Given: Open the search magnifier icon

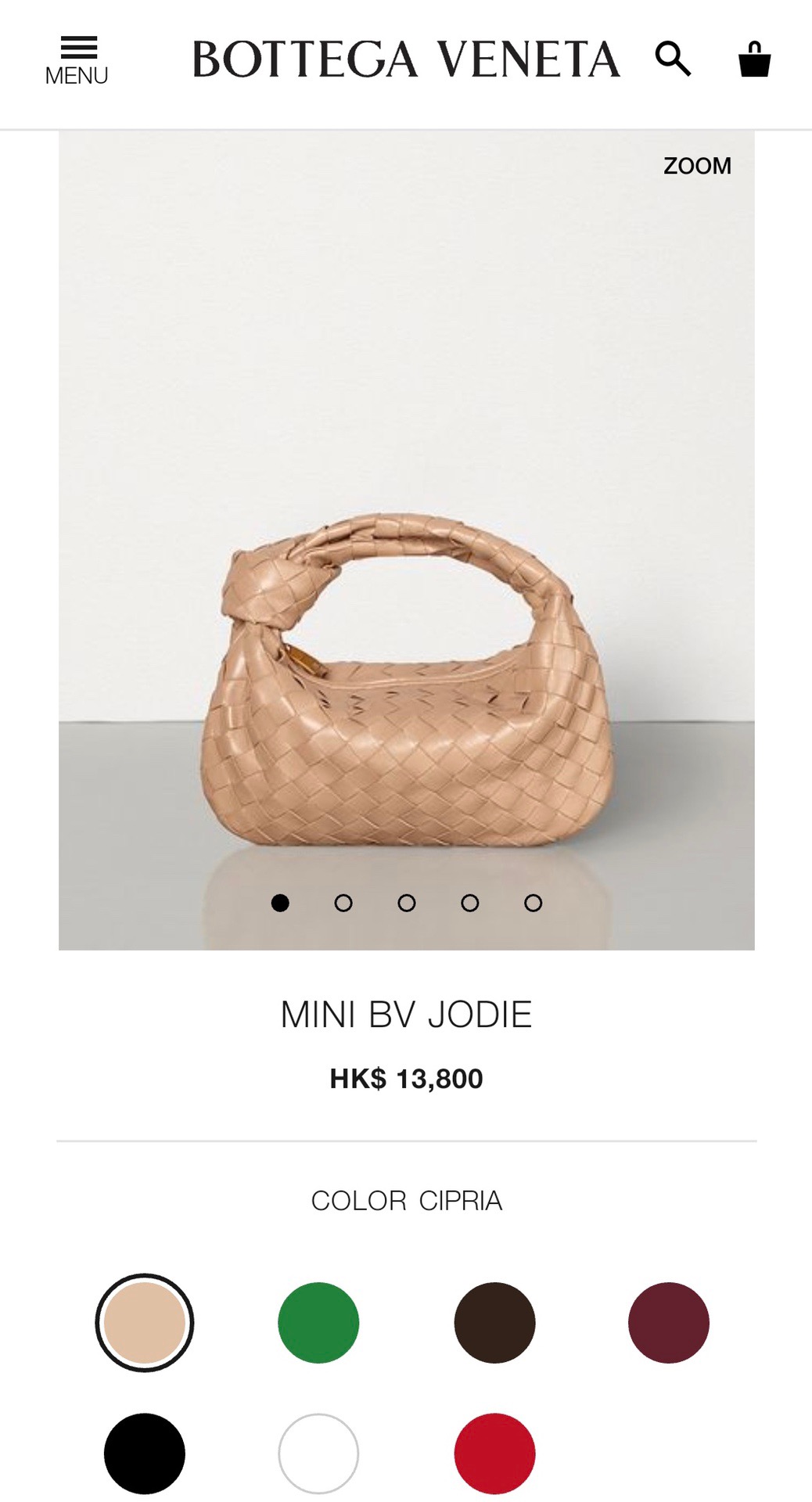Looking at the screenshot, I should click(x=673, y=59).
